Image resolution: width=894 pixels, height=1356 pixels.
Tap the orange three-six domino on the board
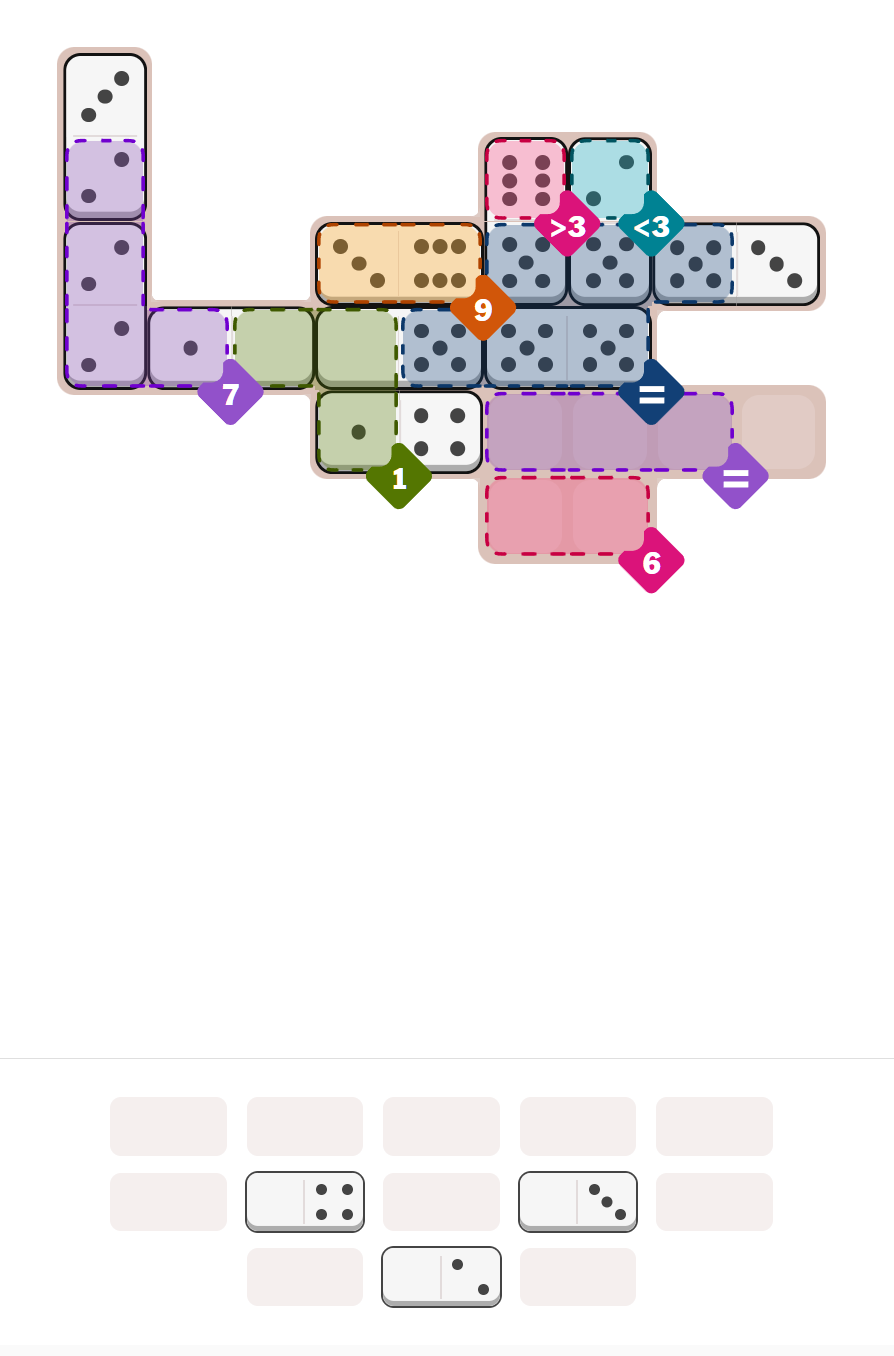[x=399, y=263]
